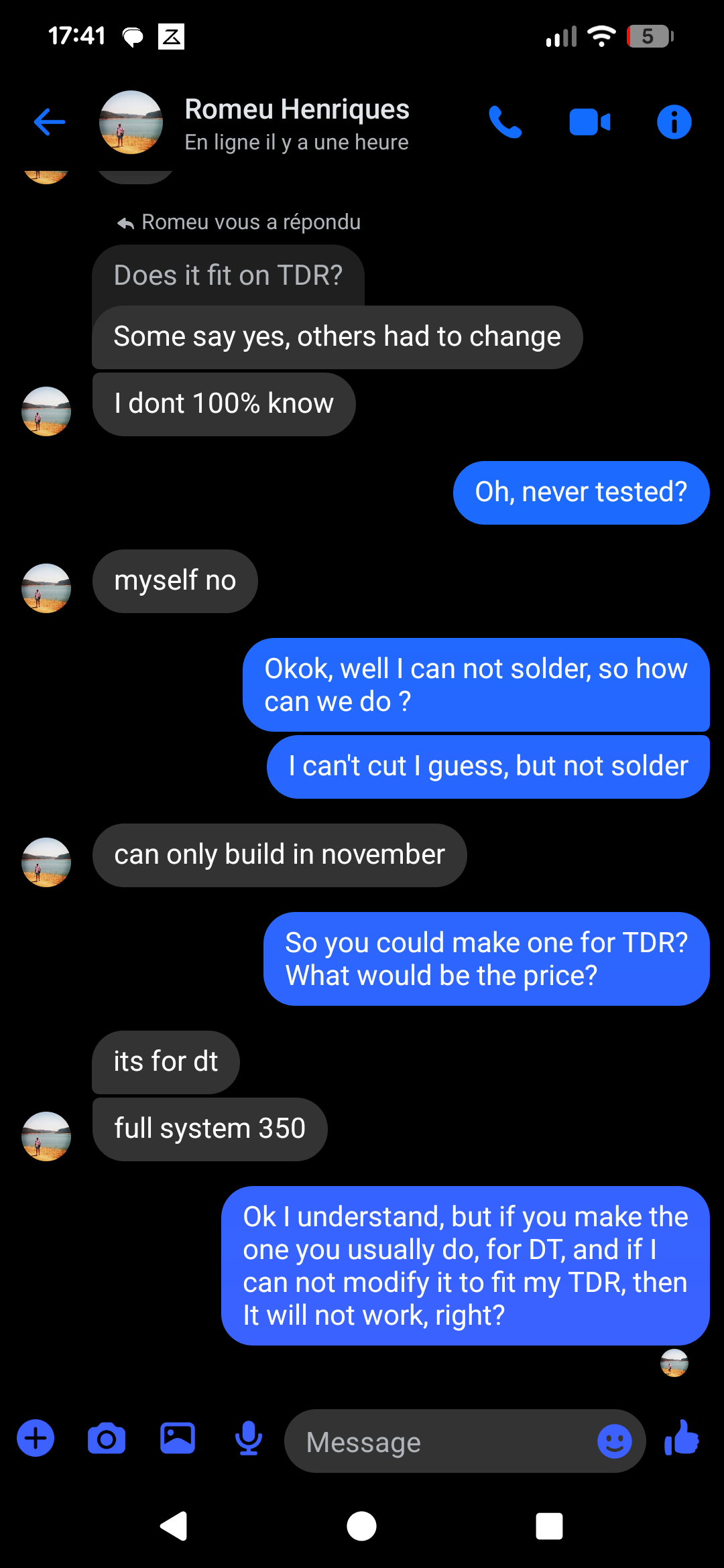
Task: Tap Romeu's avatar beside "myself no"
Action: click(x=46, y=588)
